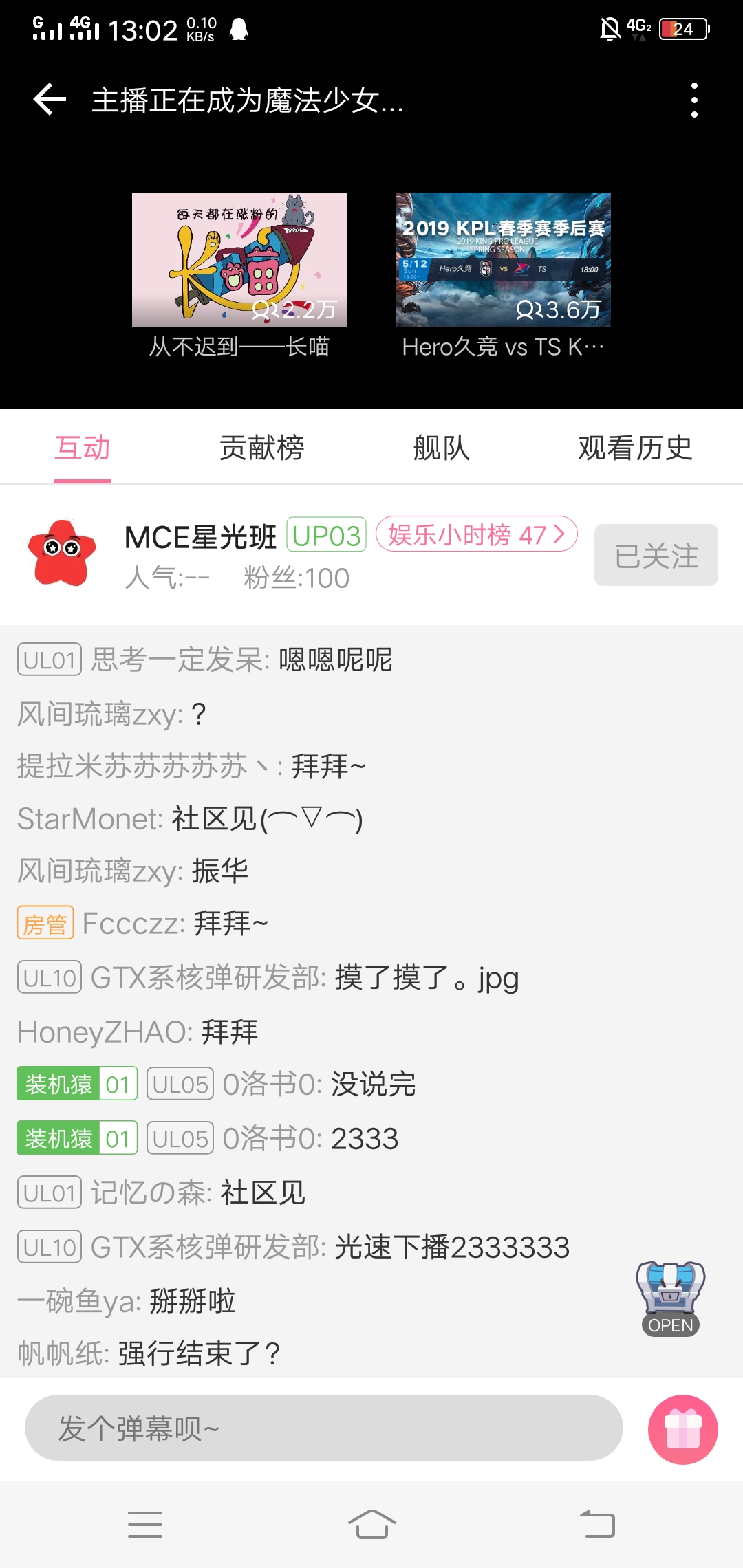
Task: Open the treasure chest labeled OPEN
Action: coord(670,1298)
